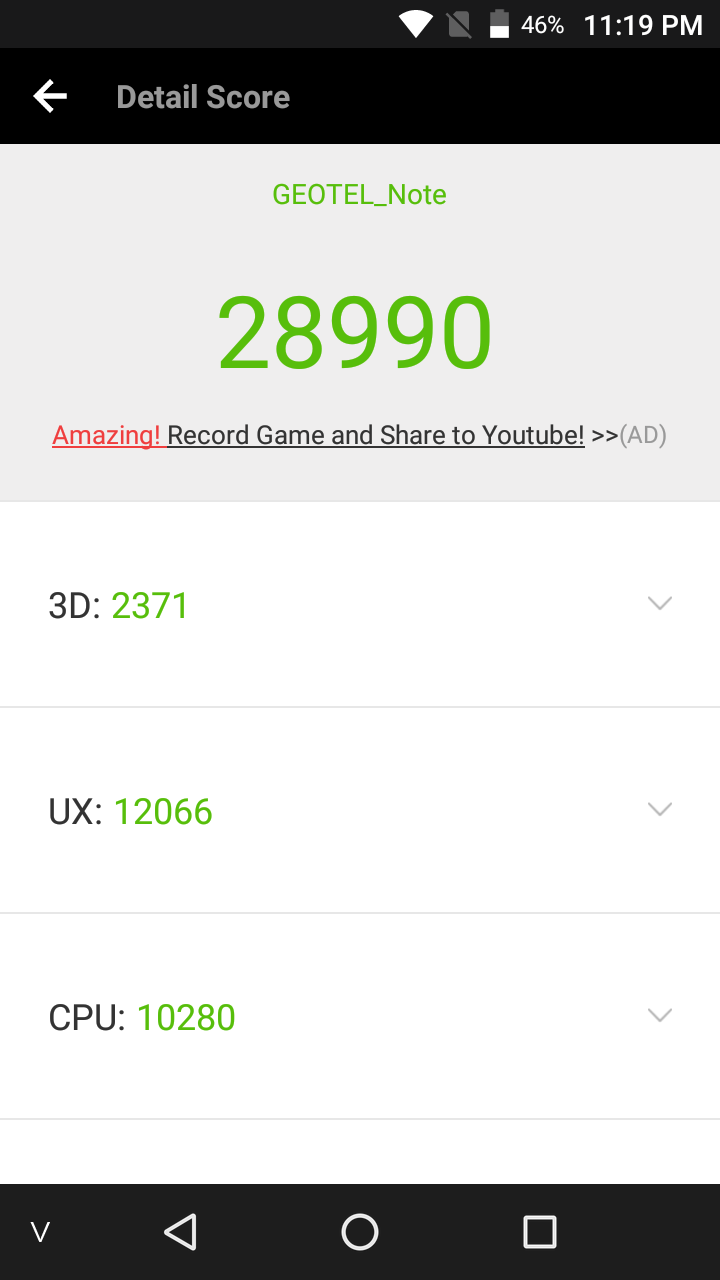Expand the UX score breakdown
This screenshot has width=720, height=1280.
(x=360, y=810)
